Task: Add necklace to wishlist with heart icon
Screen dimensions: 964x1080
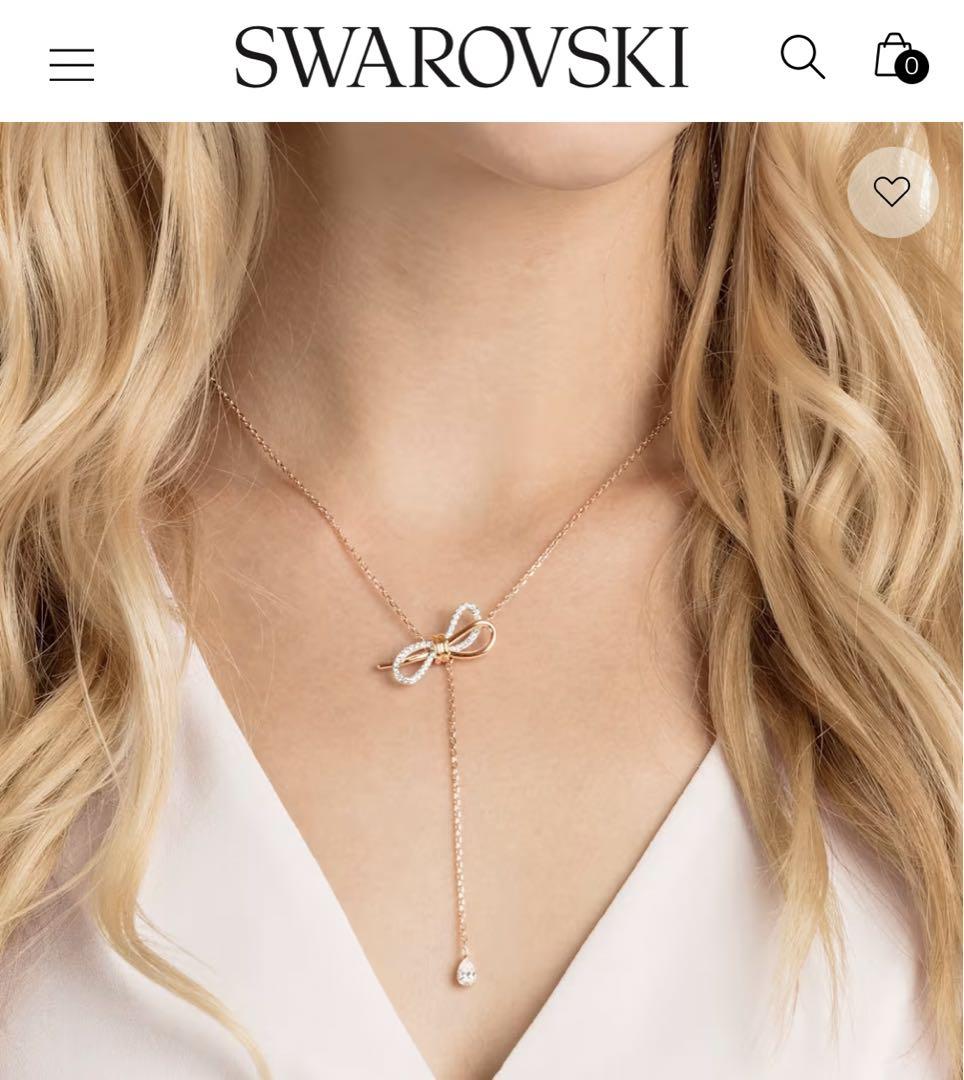Action: coord(891,192)
